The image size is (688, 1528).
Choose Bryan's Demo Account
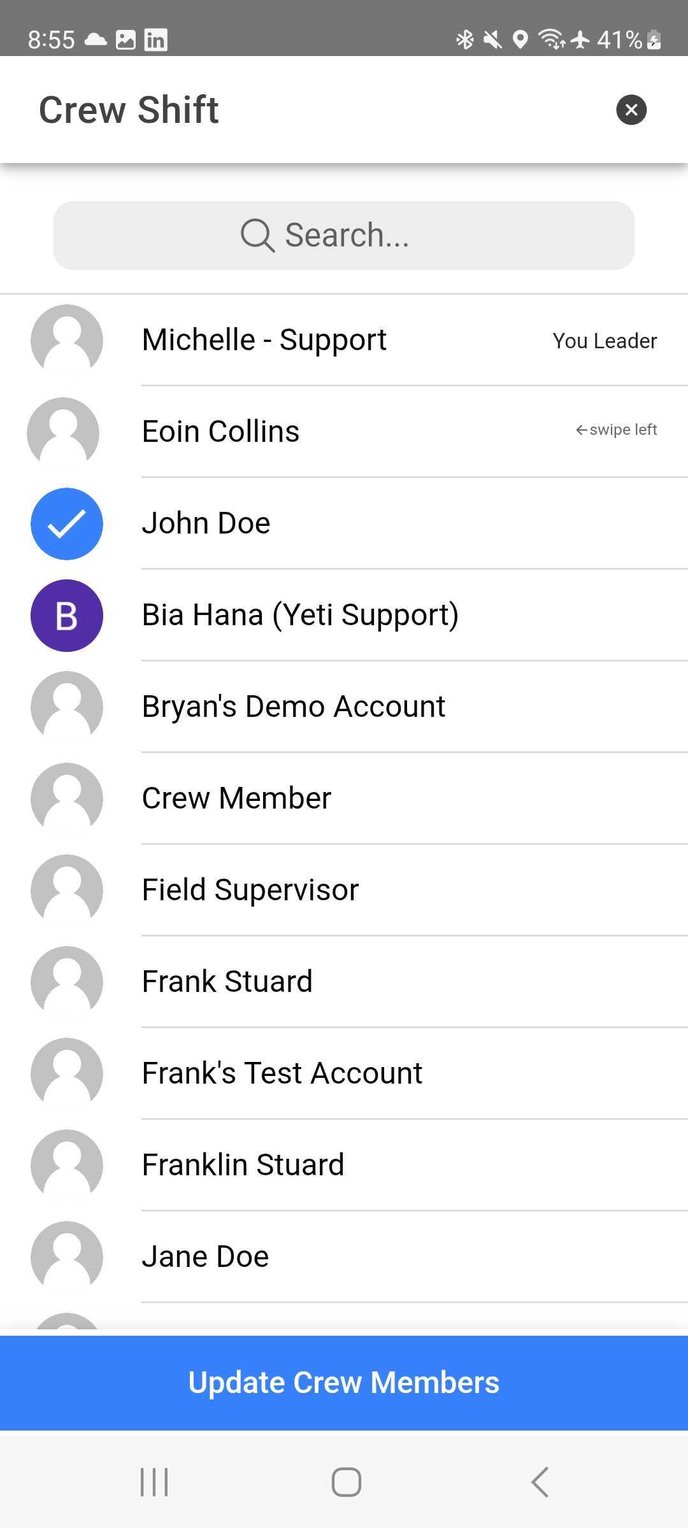coord(344,706)
